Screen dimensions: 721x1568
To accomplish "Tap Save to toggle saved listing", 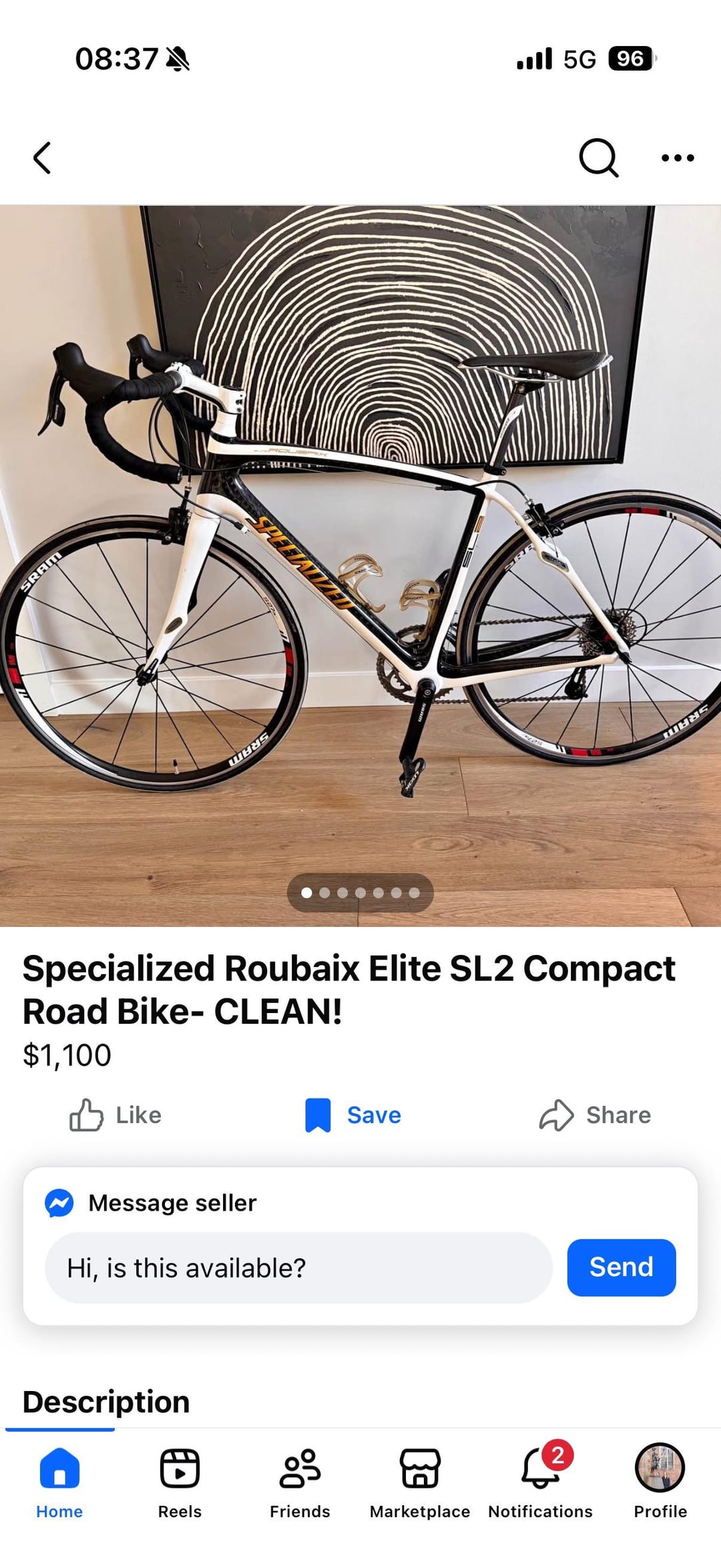I will pos(353,1115).
